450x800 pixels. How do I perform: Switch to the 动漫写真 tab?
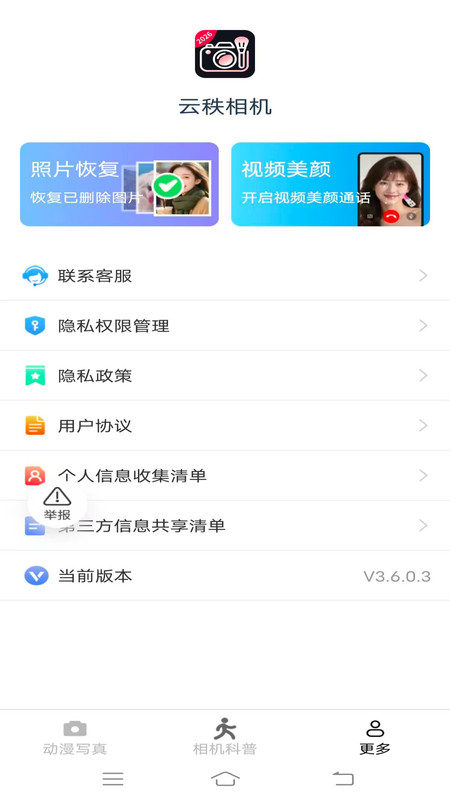pos(75,738)
